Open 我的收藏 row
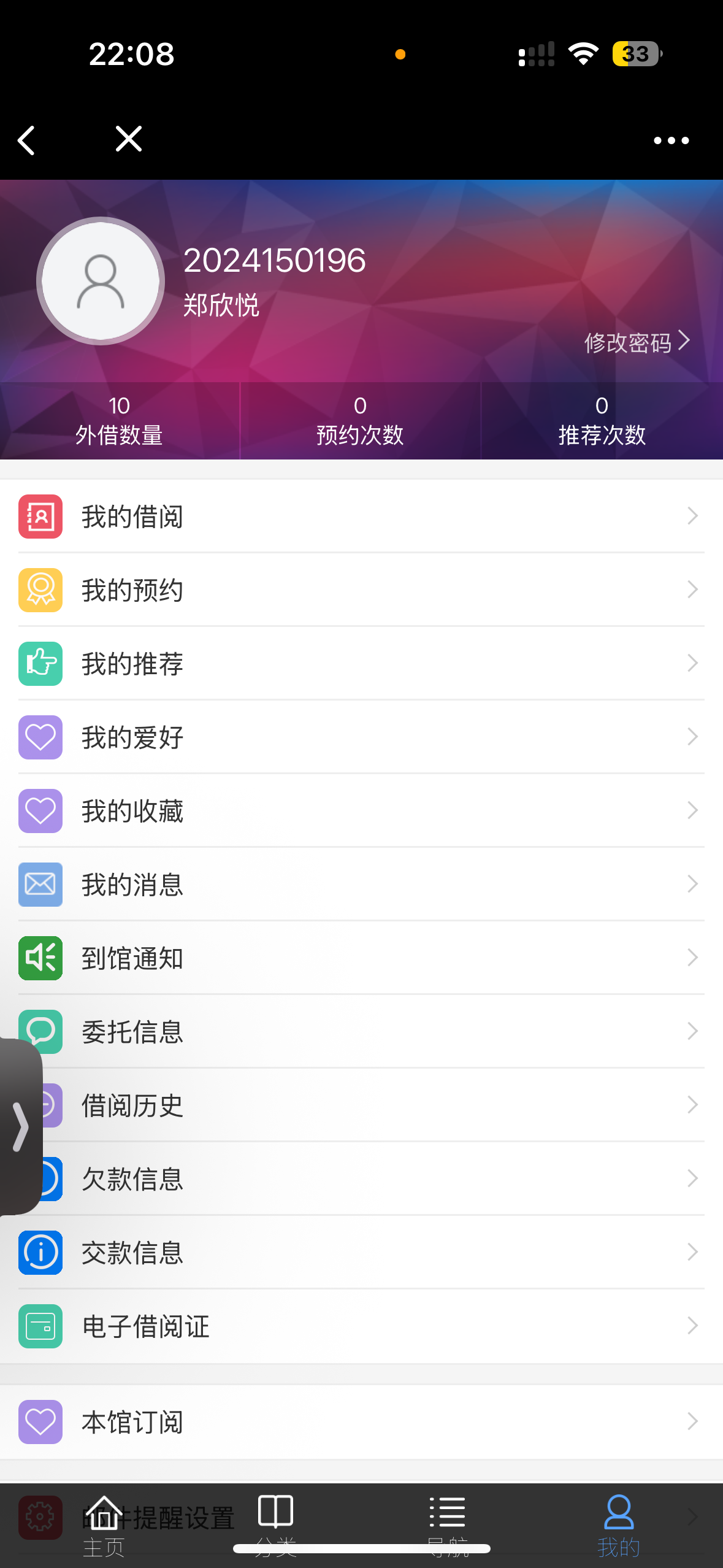The image size is (723, 1568). (x=361, y=811)
